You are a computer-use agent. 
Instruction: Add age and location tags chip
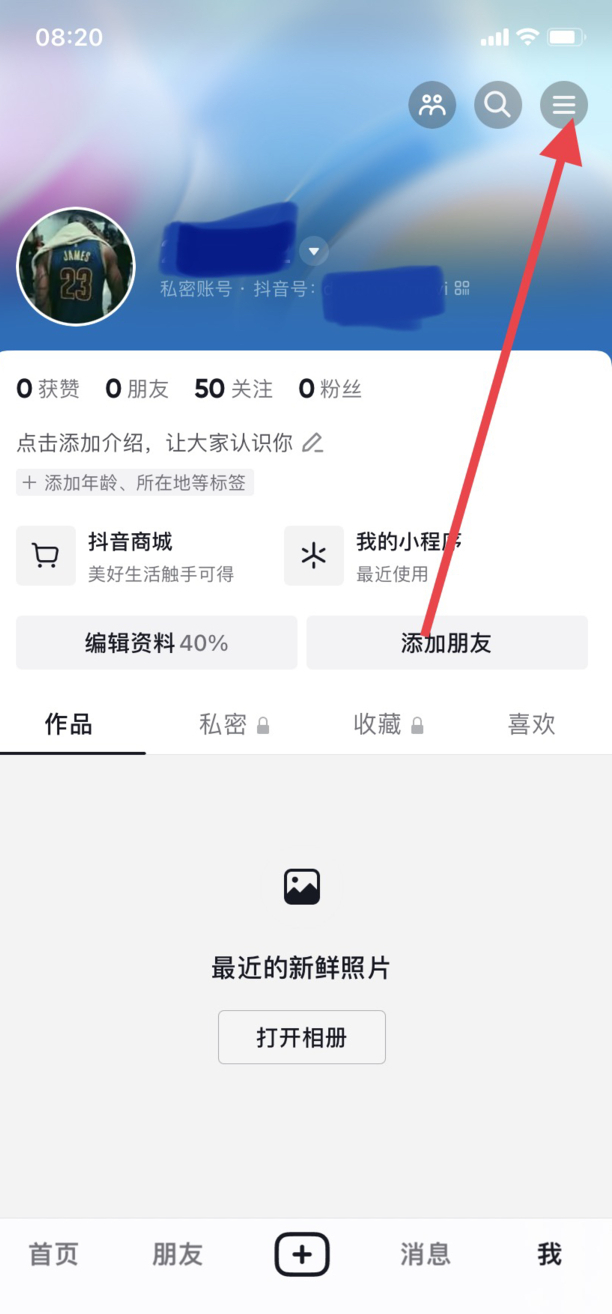tap(135, 482)
